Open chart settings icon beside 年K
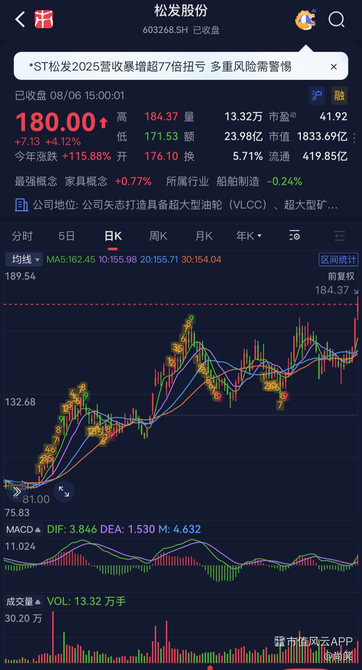Image resolution: width=362 pixels, height=670 pixels. [x=294, y=235]
